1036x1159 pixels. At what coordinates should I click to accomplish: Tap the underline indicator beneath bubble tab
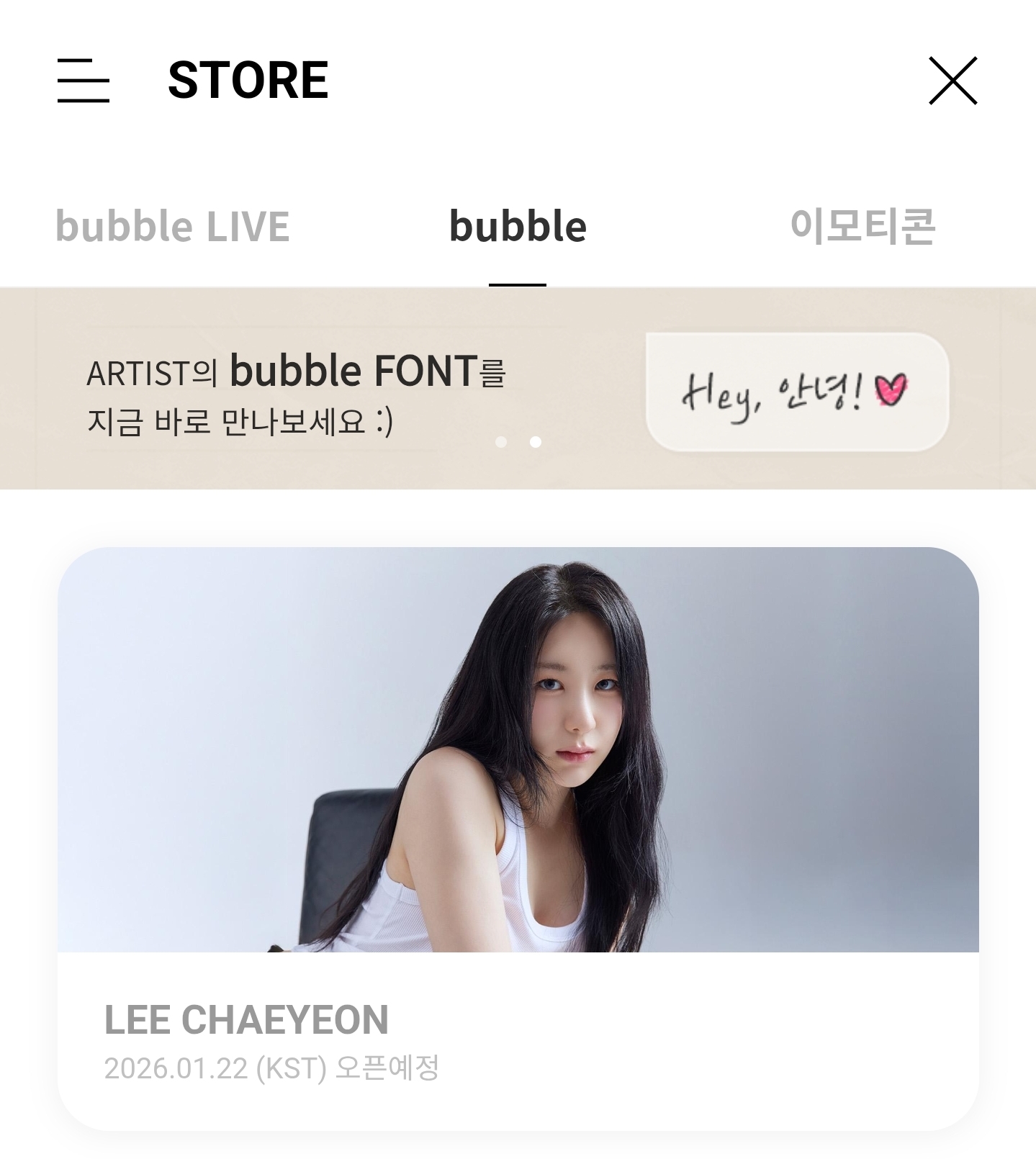point(516,284)
